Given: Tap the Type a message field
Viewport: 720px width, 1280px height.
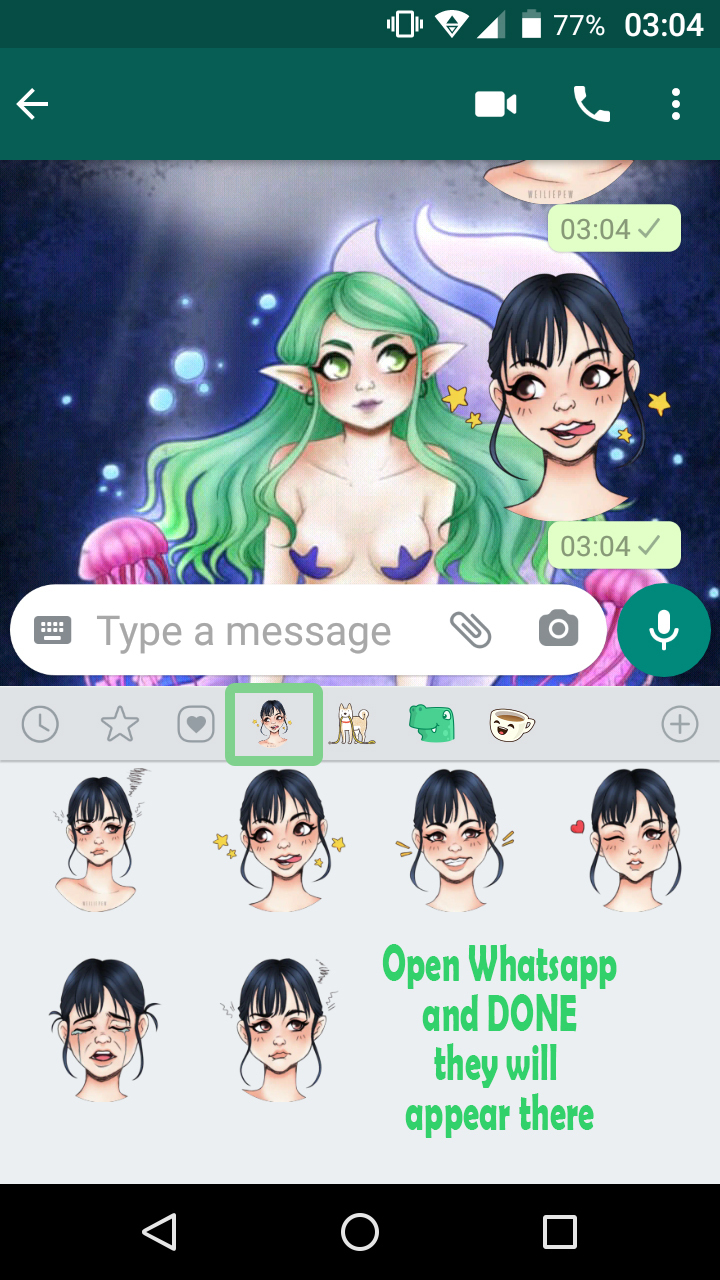Looking at the screenshot, I should click(245, 631).
